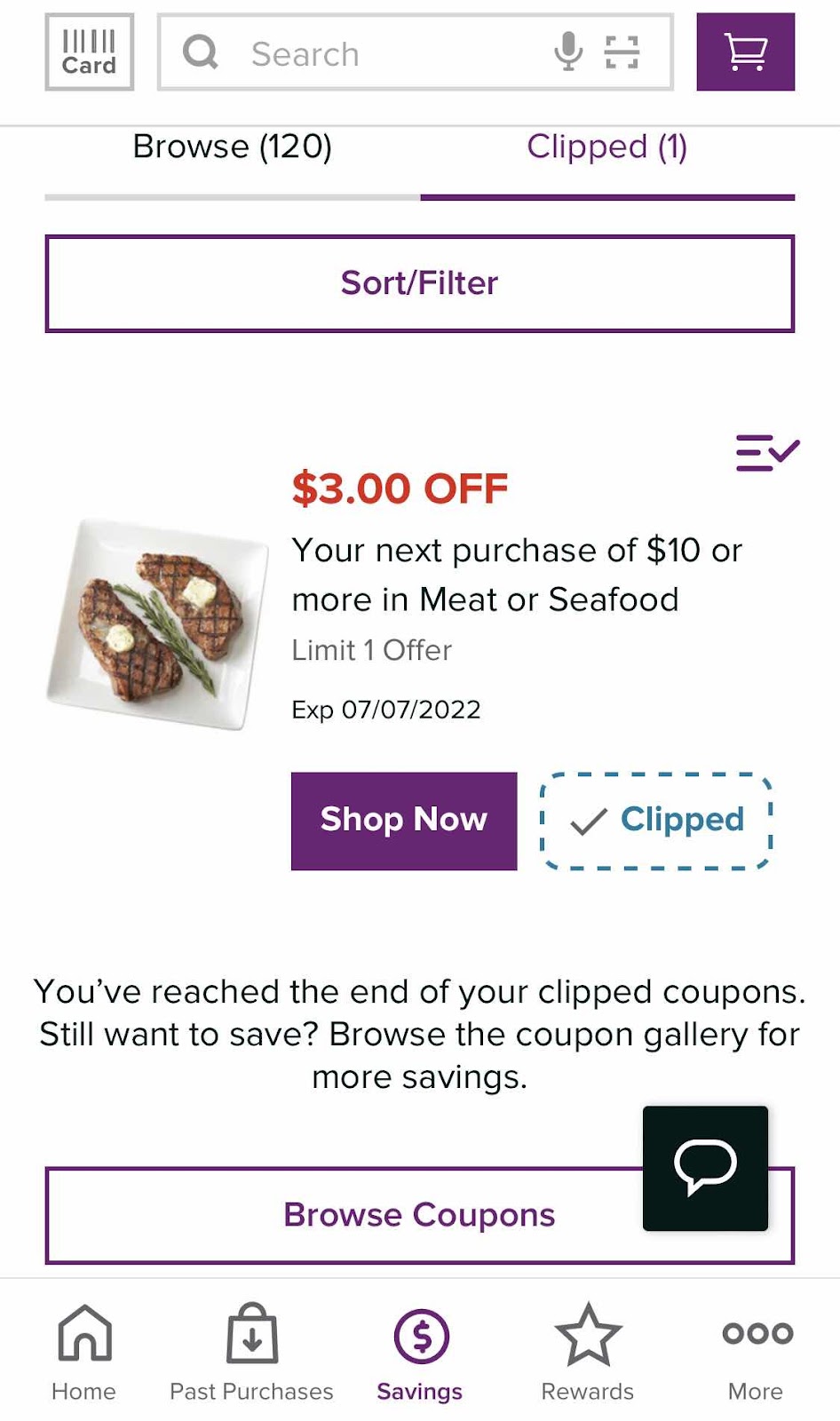840x1421 pixels.
Task: Open Past Purchases tab
Action: tap(251, 1352)
